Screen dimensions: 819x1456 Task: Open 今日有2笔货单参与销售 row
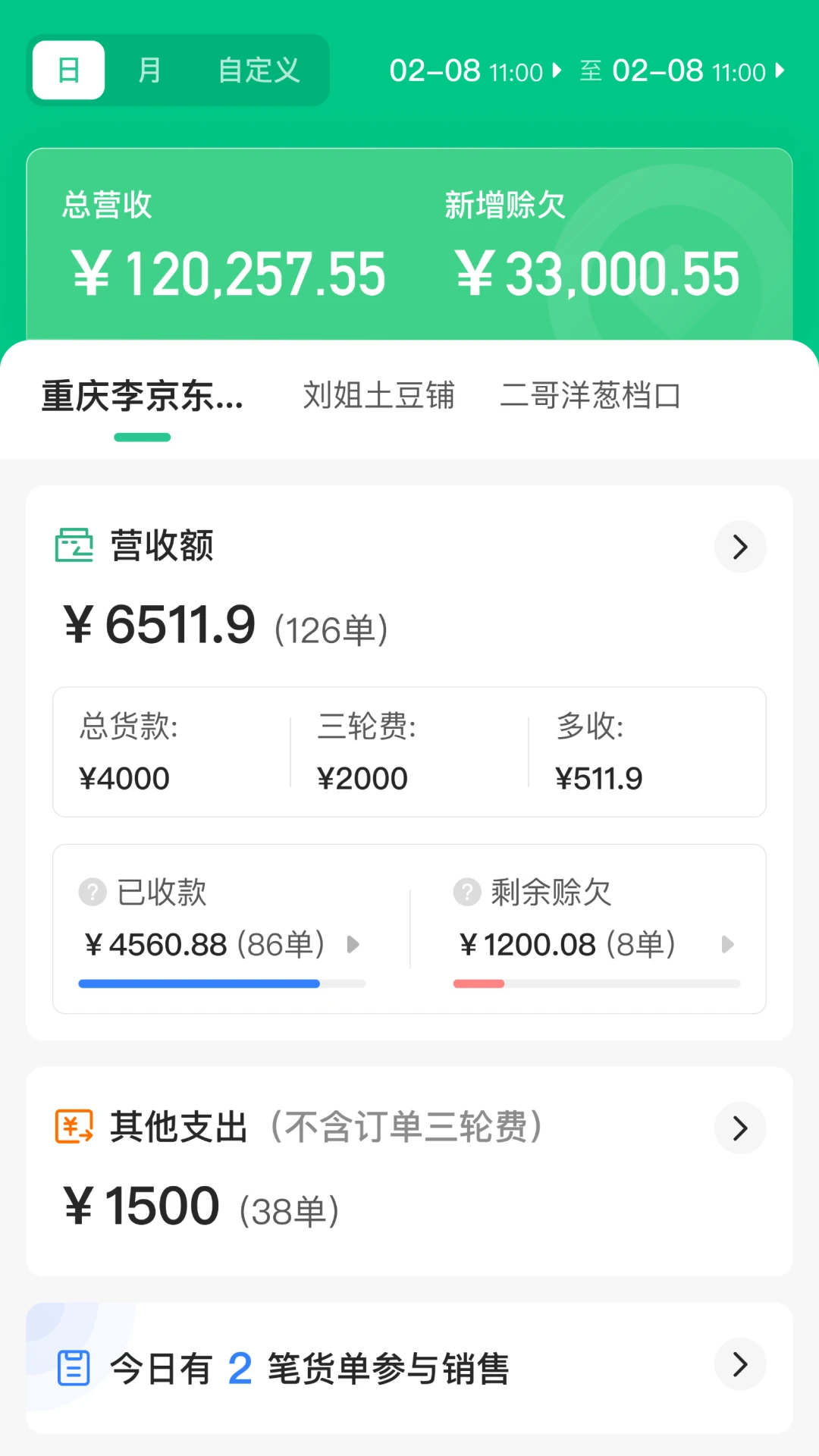[x=409, y=1367]
